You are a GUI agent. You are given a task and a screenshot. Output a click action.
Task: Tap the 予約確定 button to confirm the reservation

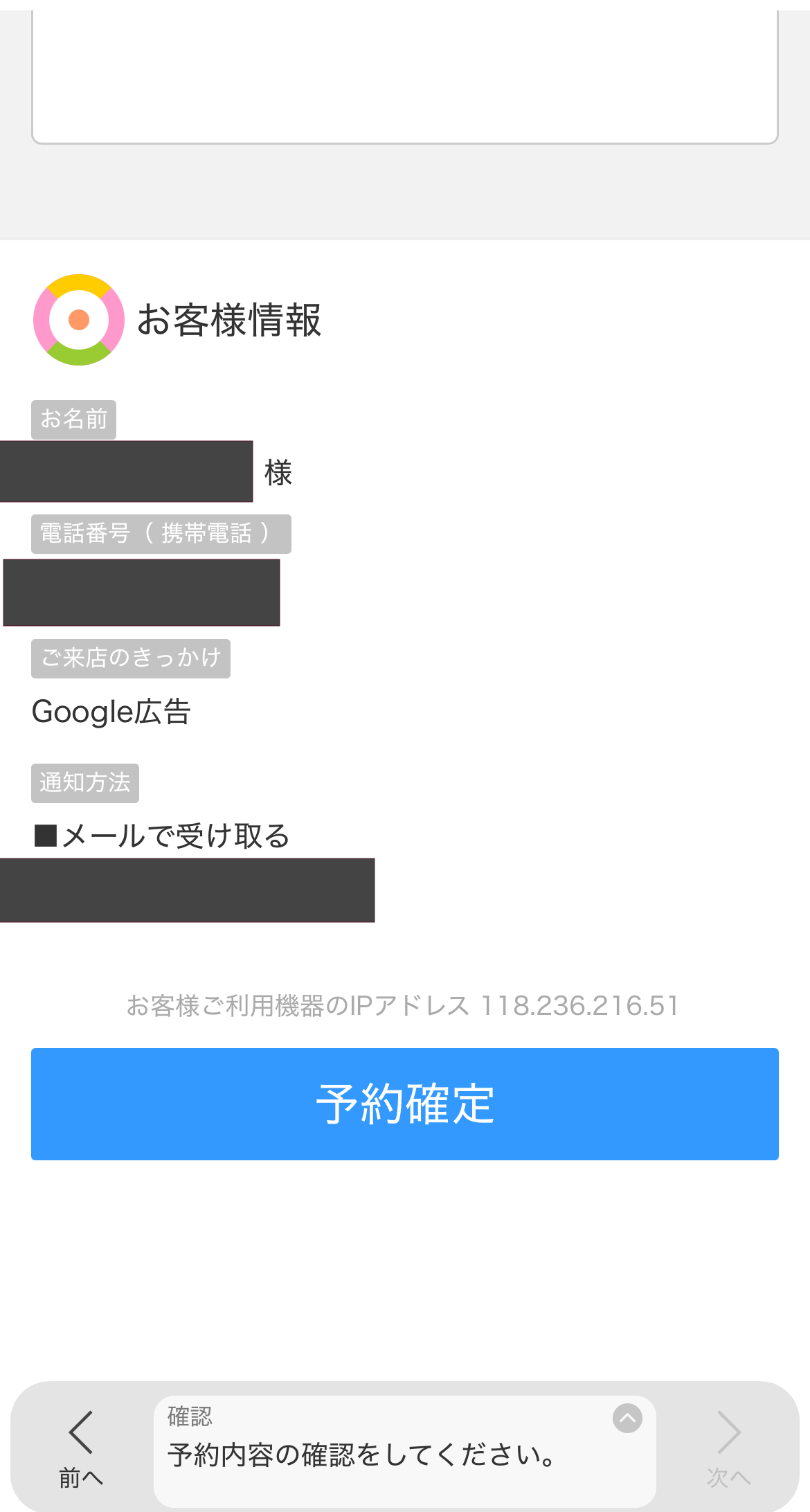(405, 1104)
